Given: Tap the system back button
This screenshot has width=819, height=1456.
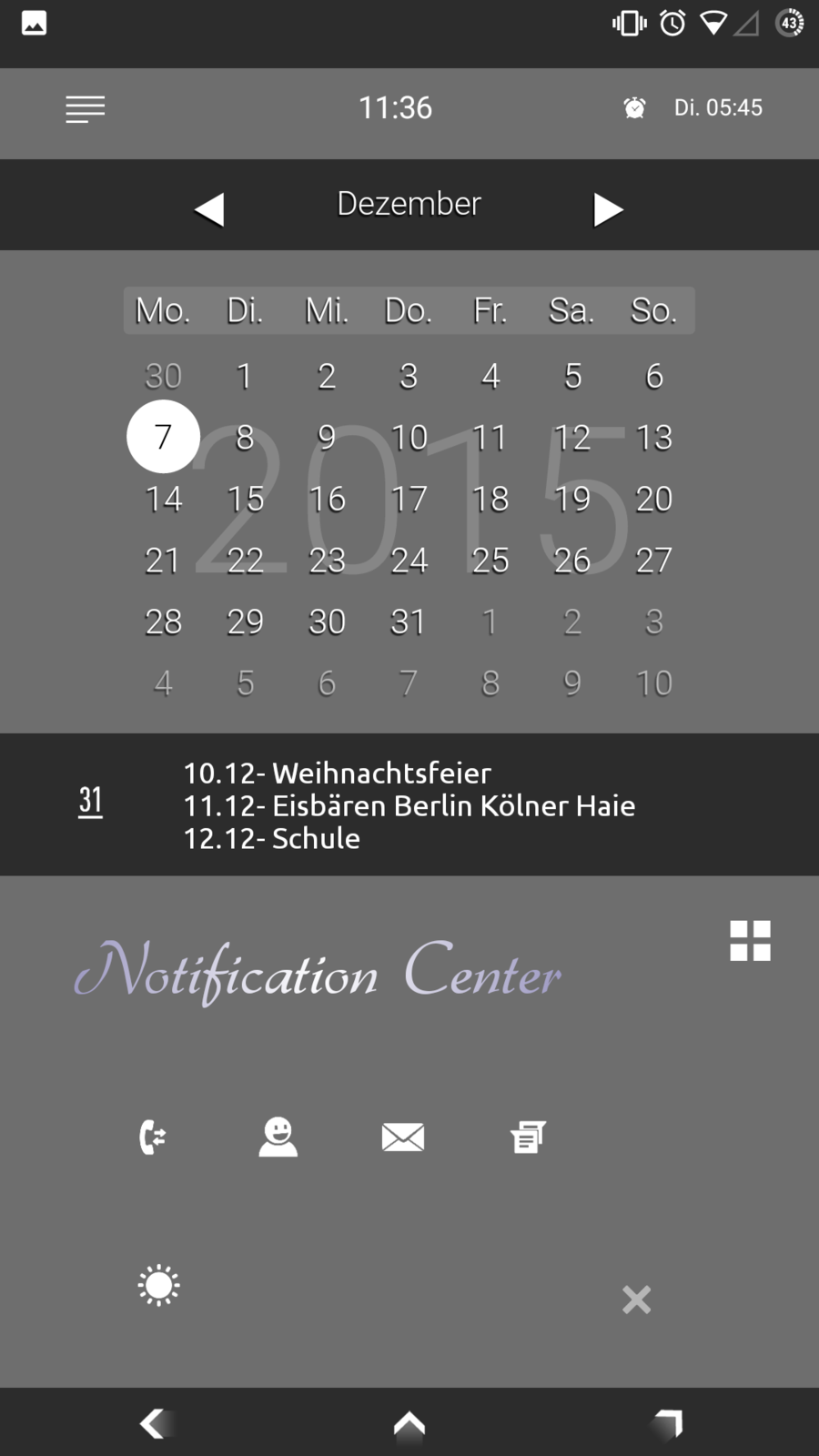Looking at the screenshot, I should 153,1423.
